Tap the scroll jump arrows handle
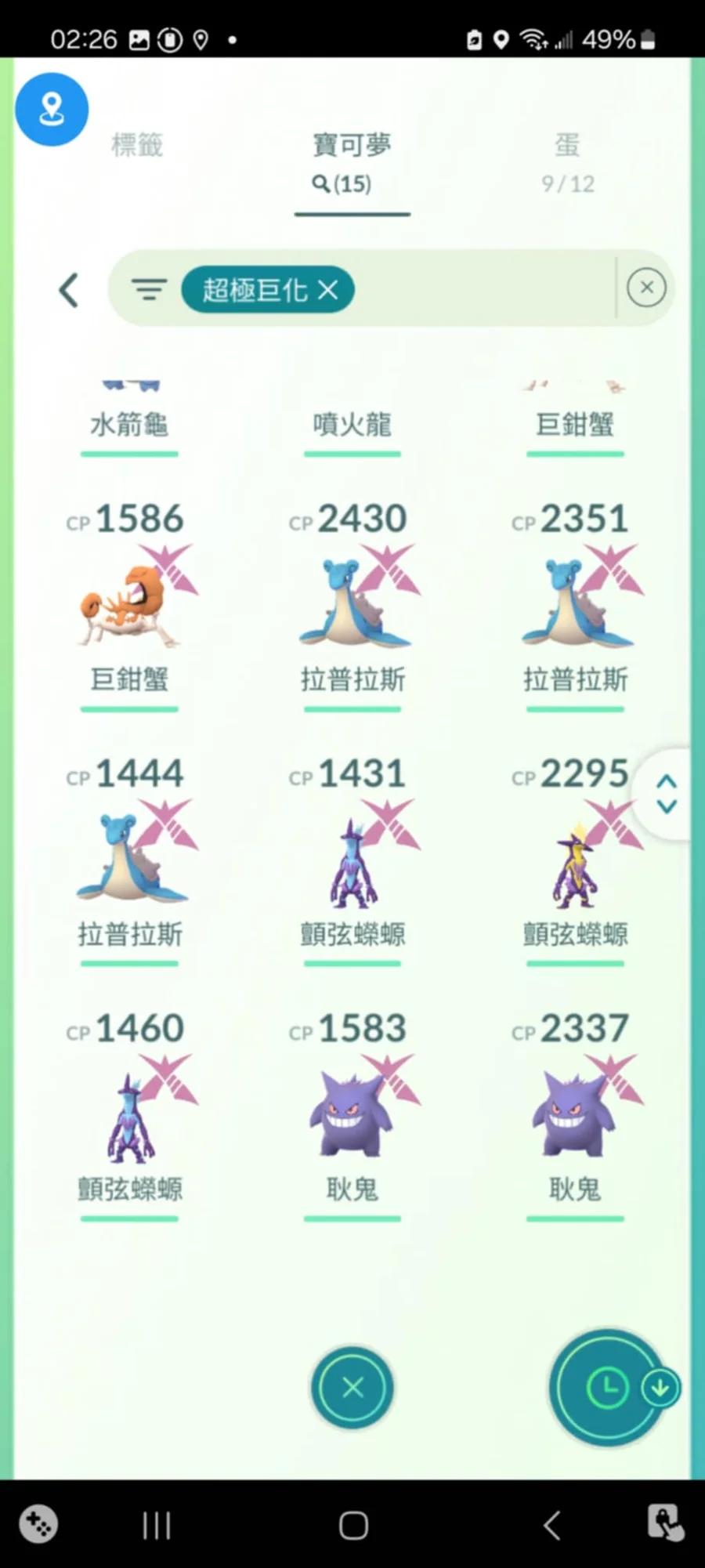 (x=667, y=794)
